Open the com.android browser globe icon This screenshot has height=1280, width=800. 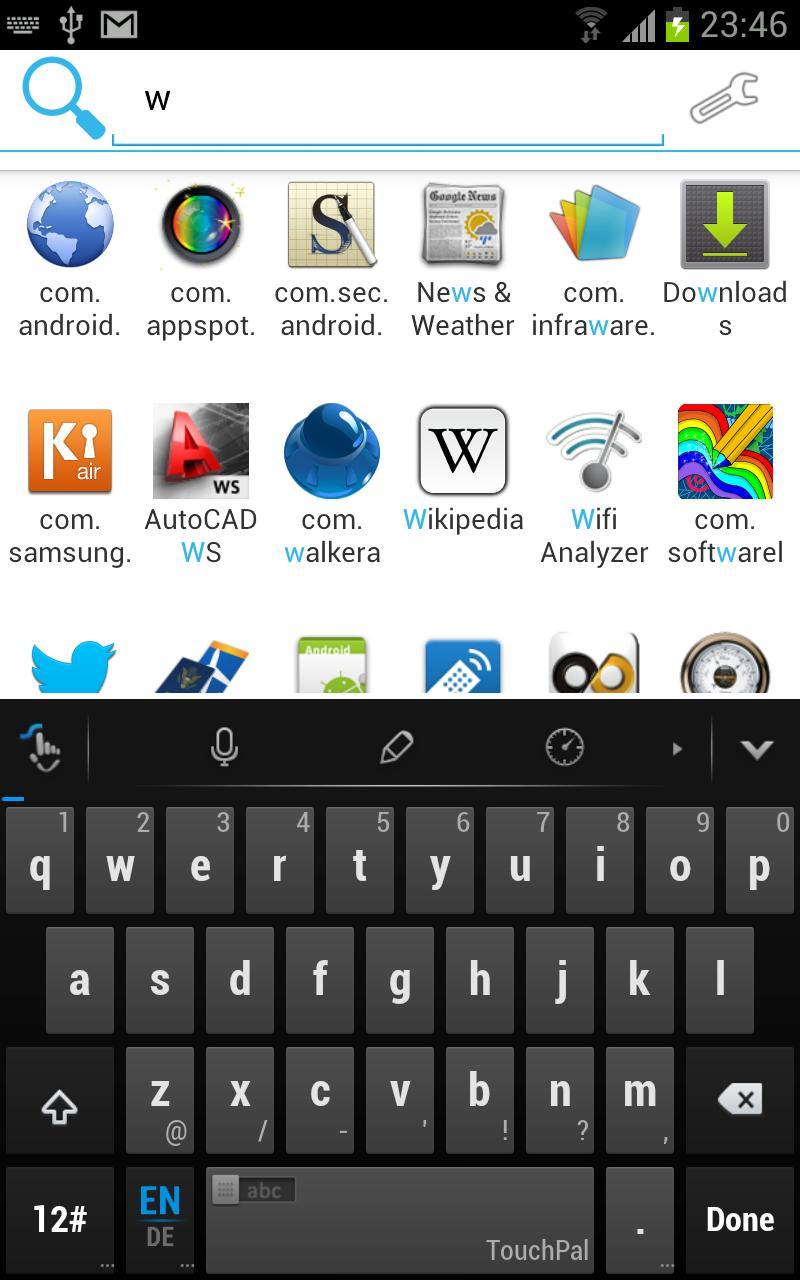click(x=69, y=225)
